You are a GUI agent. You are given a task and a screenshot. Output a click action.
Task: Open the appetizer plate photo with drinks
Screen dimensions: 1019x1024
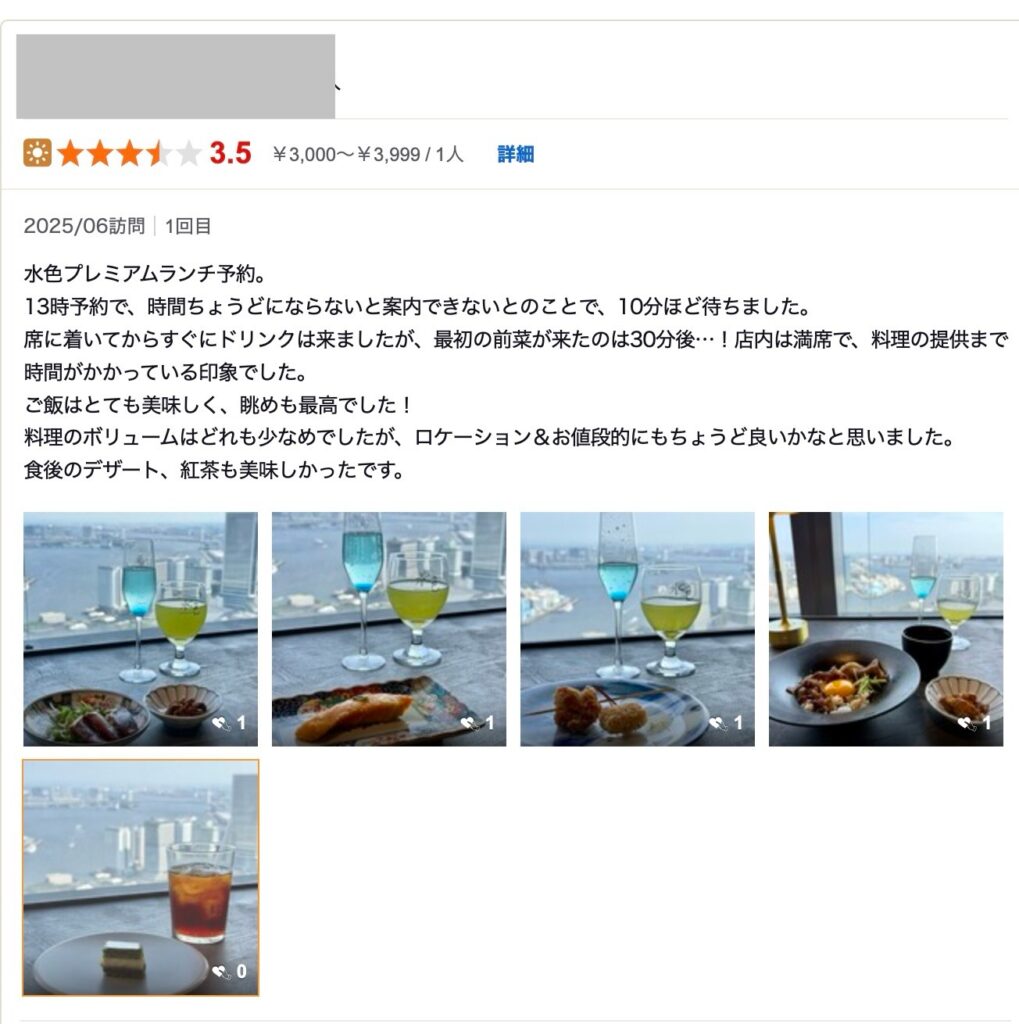coord(140,629)
